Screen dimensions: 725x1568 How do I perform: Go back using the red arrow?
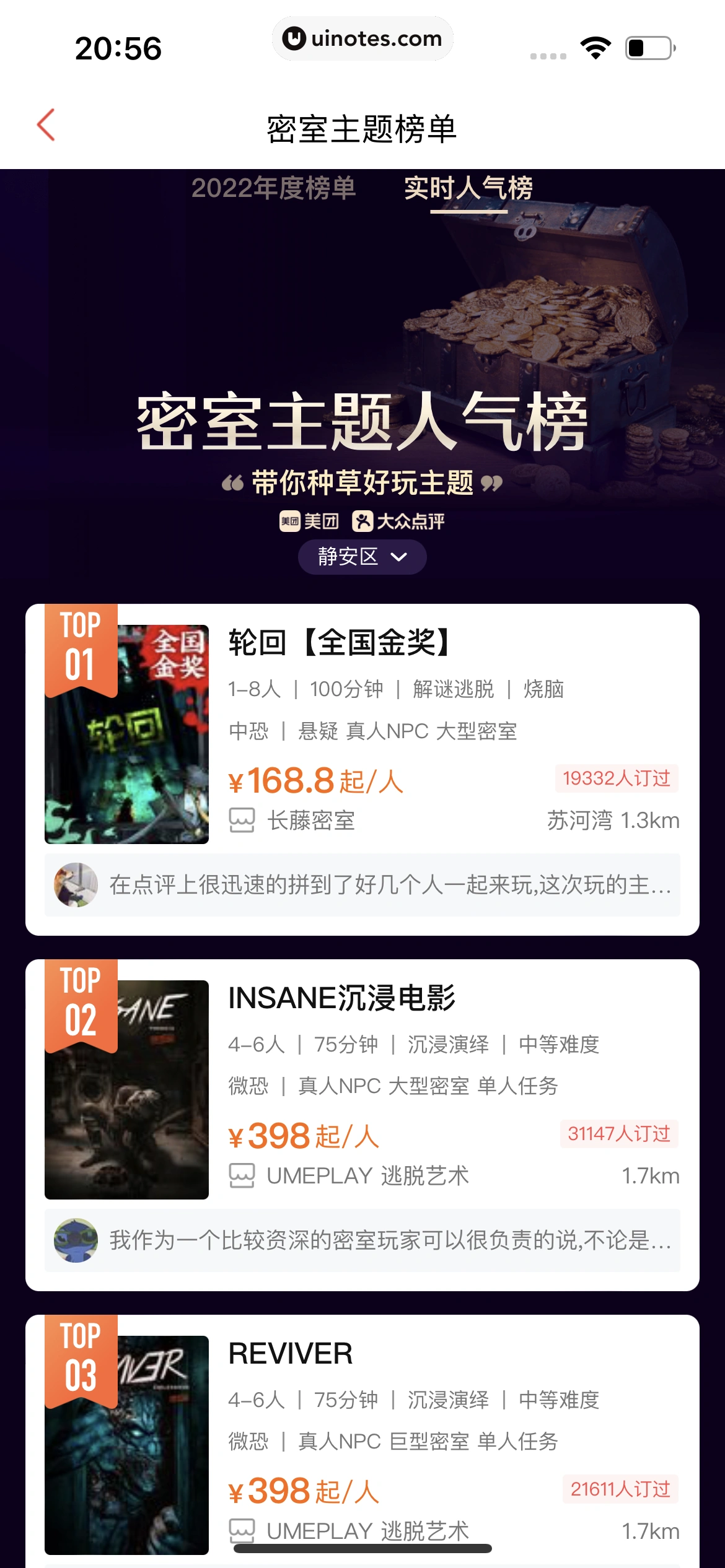pyautogui.click(x=46, y=126)
